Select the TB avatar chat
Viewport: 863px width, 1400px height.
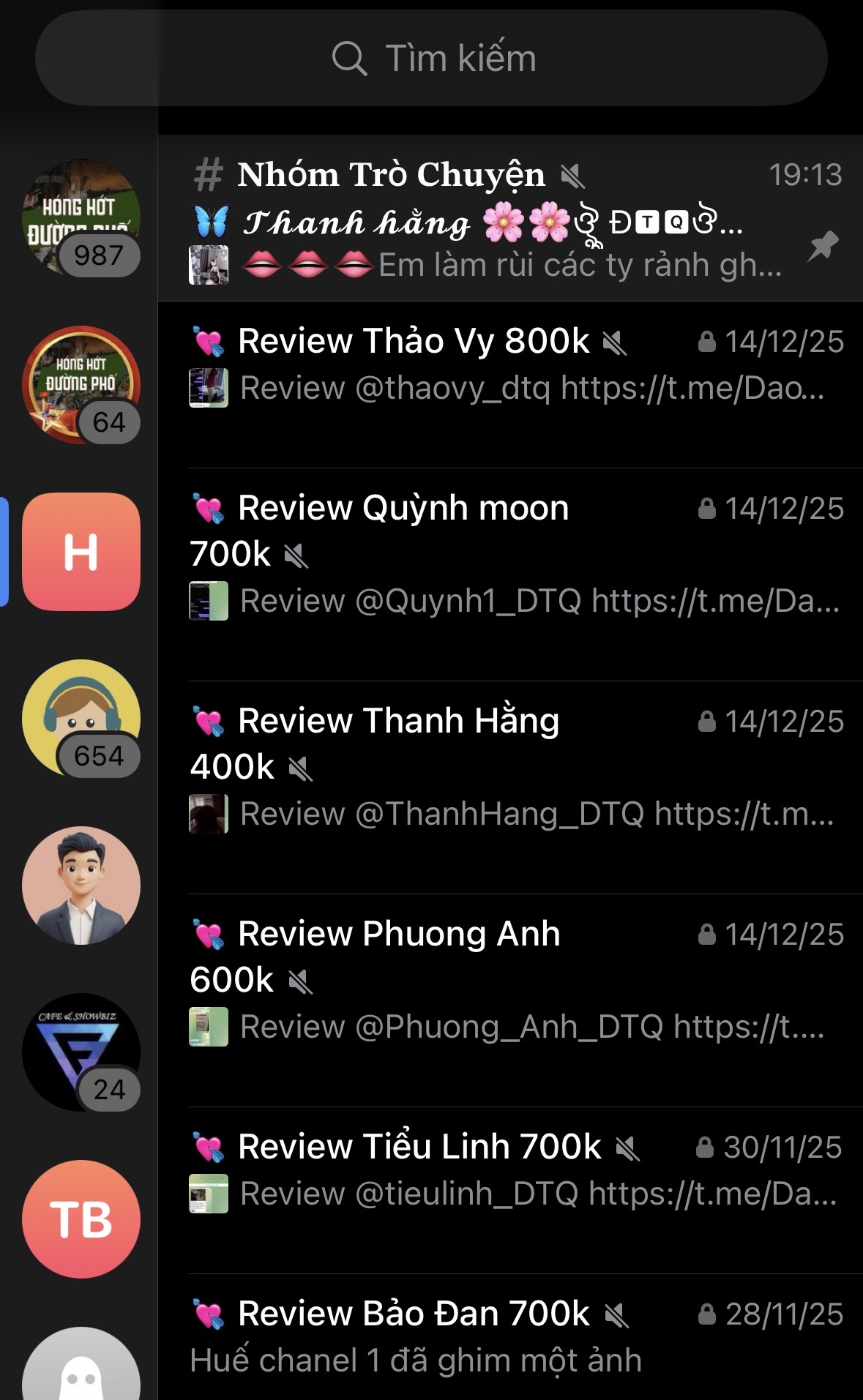81,1219
